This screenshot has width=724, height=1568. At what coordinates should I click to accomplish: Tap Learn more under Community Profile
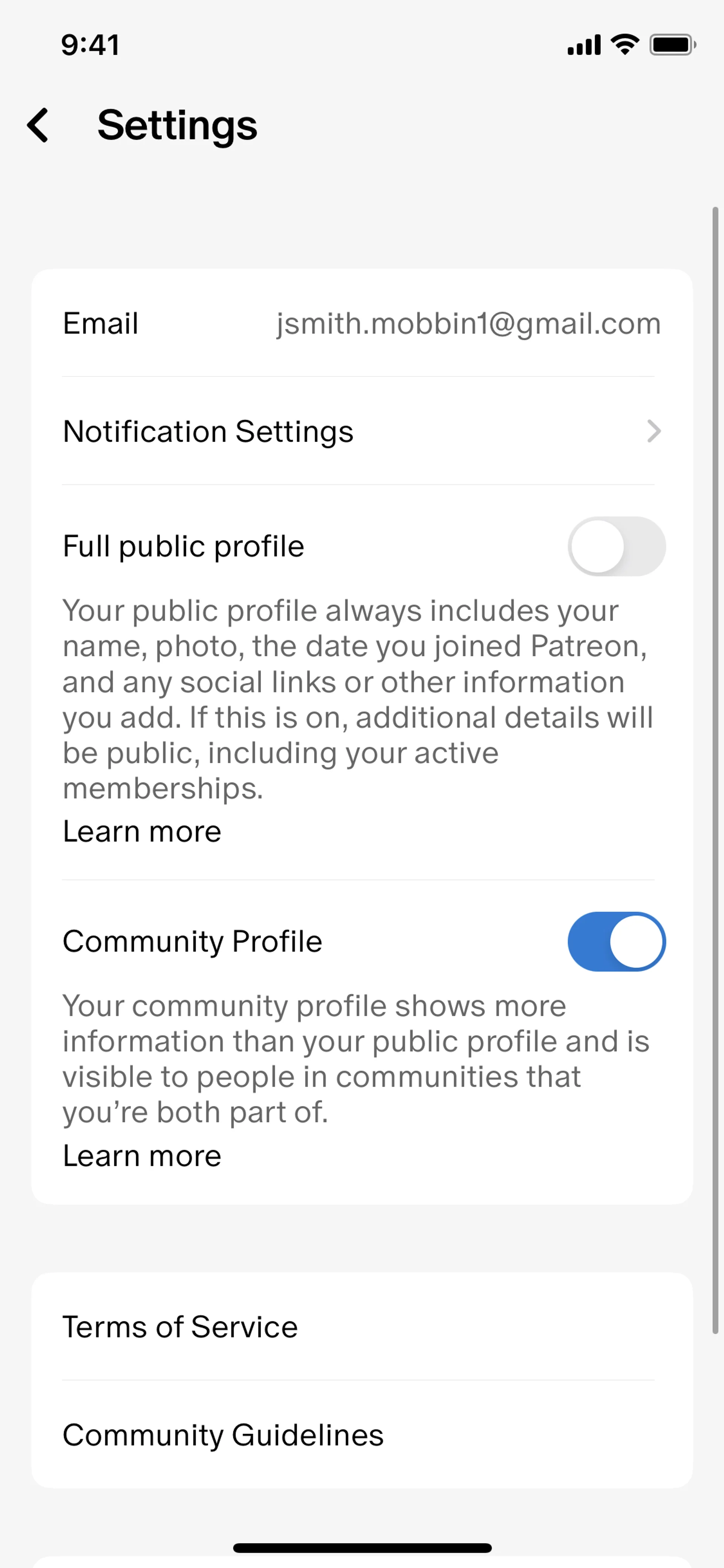point(143,1156)
